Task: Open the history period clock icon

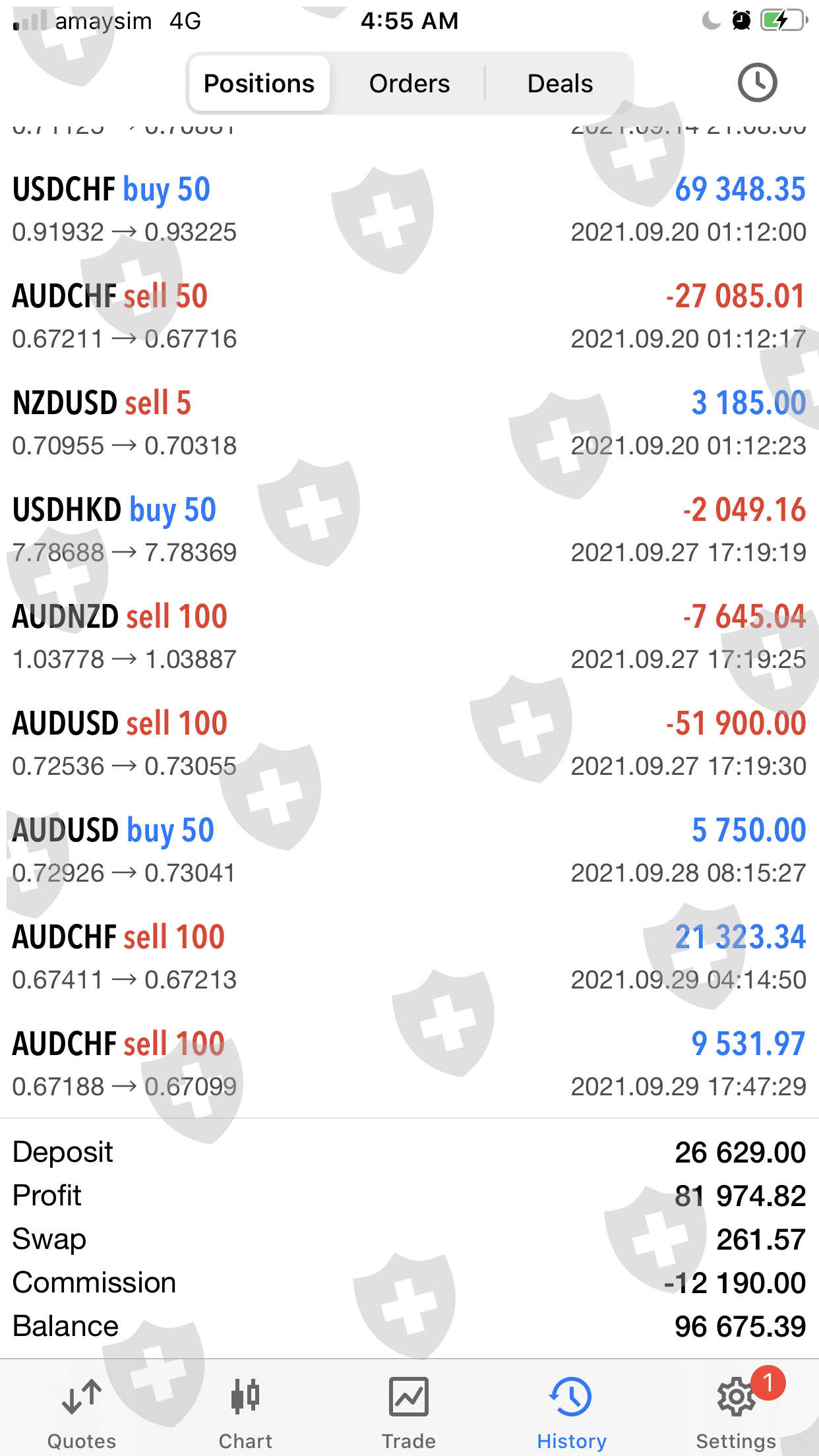Action: (756, 83)
